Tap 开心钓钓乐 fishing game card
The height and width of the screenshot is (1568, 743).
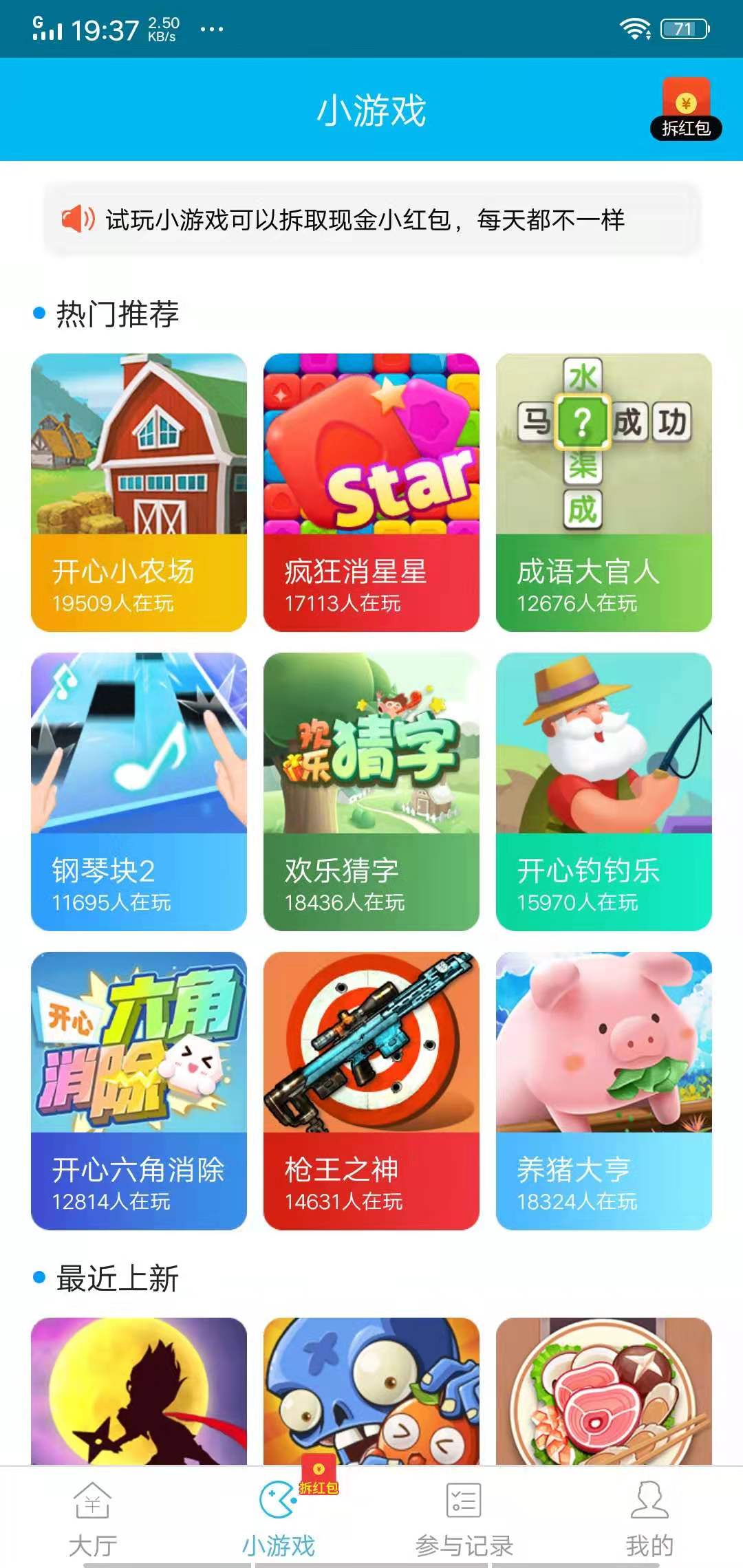click(x=603, y=791)
